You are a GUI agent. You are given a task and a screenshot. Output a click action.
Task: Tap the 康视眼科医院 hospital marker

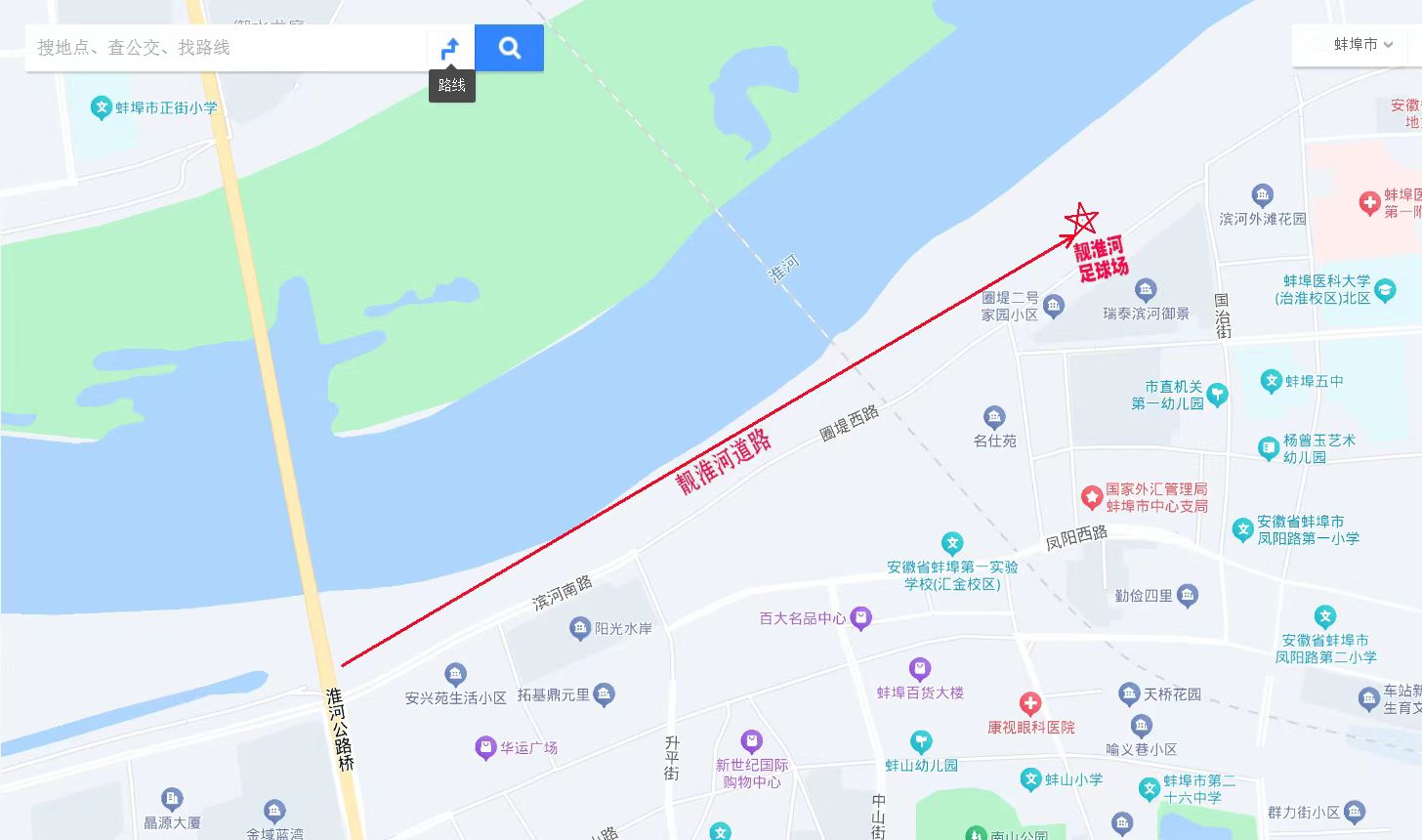pyautogui.click(x=1029, y=704)
